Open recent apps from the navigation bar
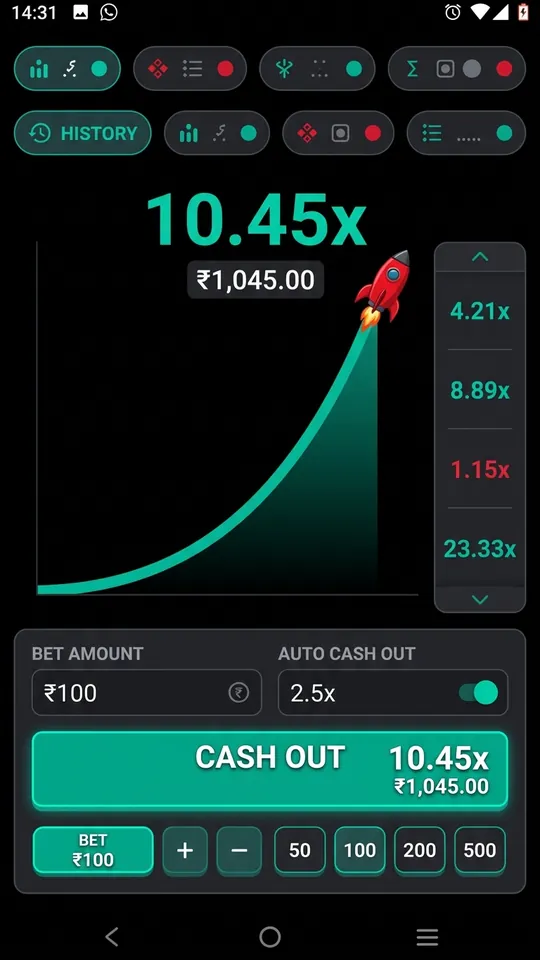540x960 pixels. tap(427, 937)
